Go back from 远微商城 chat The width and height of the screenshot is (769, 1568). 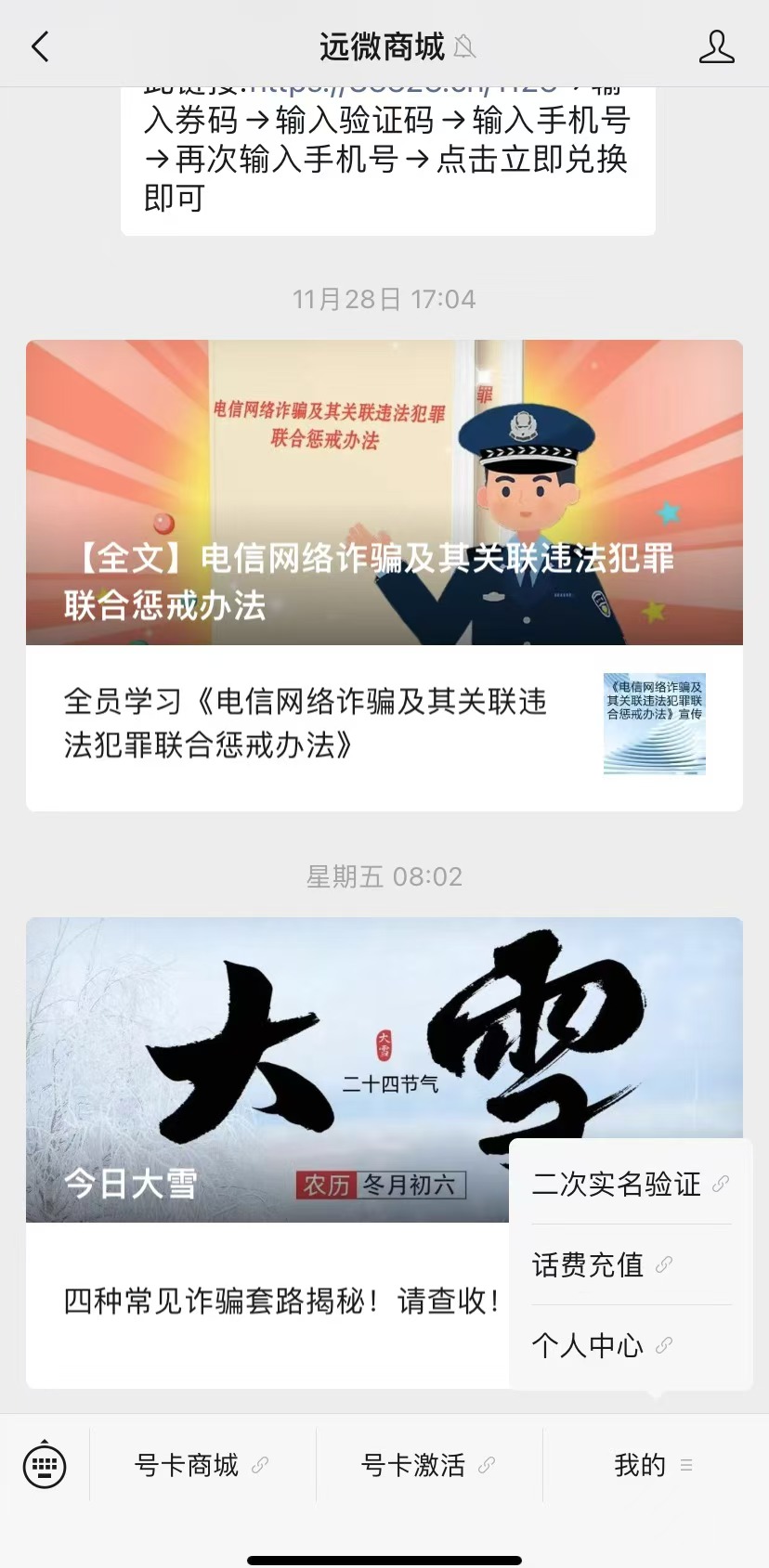[40, 46]
